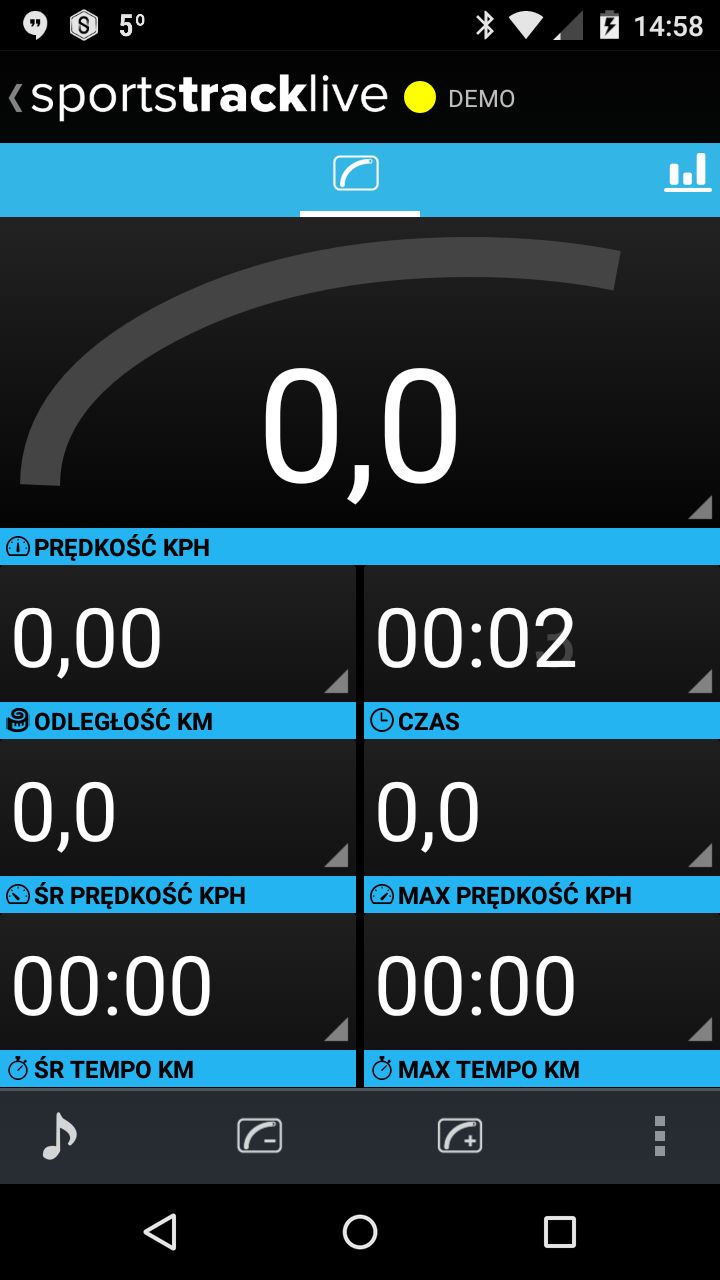The image size is (720, 1280).
Task: Open the three-dot overflow menu
Action: pyautogui.click(x=660, y=1136)
